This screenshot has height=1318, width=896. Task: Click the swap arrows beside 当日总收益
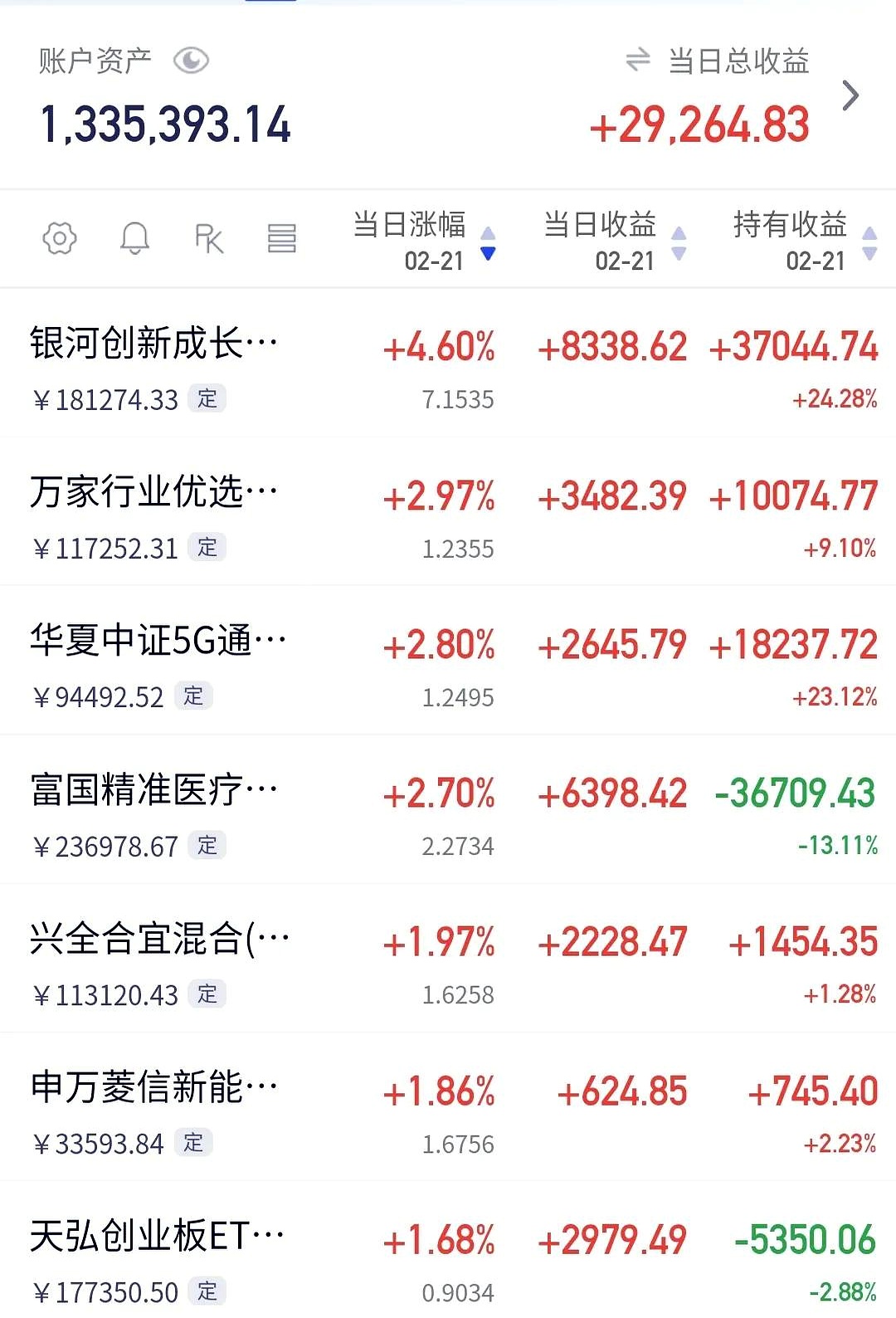coord(636,60)
